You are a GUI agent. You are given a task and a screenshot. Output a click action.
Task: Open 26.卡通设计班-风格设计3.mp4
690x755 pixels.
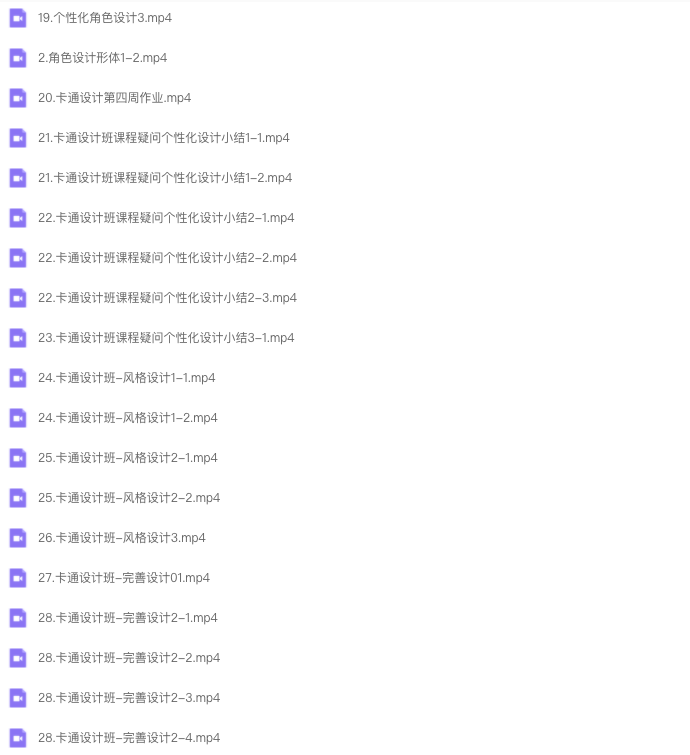(121, 538)
